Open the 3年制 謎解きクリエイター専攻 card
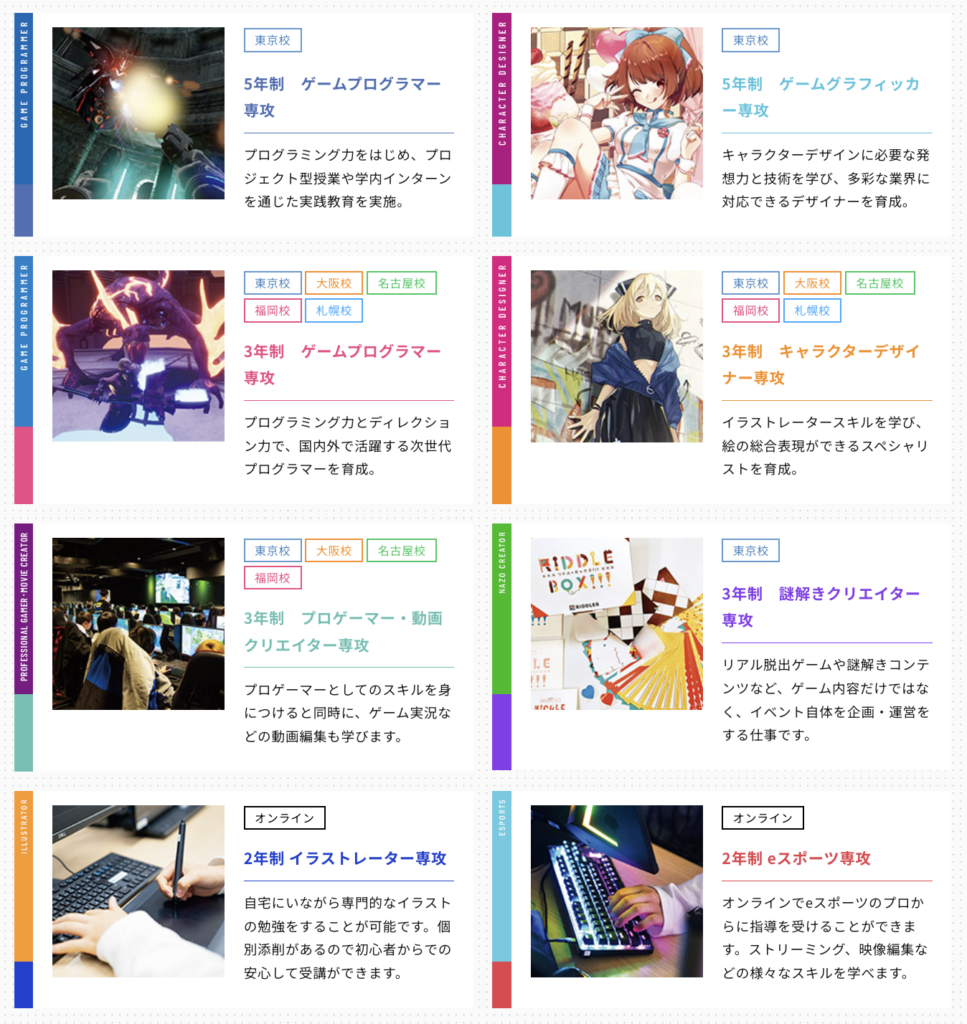This screenshot has width=967, height=1024. [820, 607]
